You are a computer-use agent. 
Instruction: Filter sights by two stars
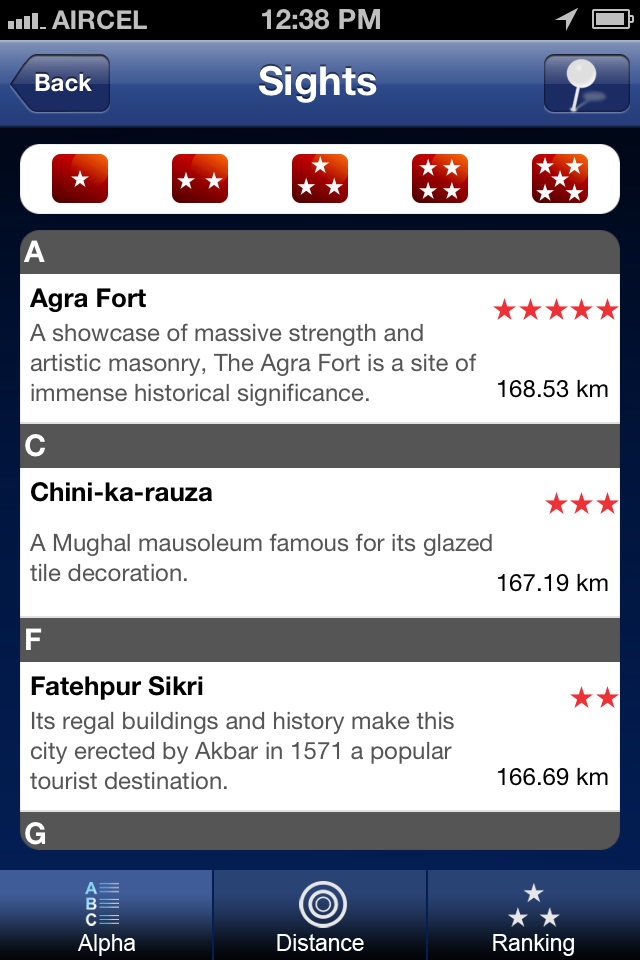tap(200, 179)
